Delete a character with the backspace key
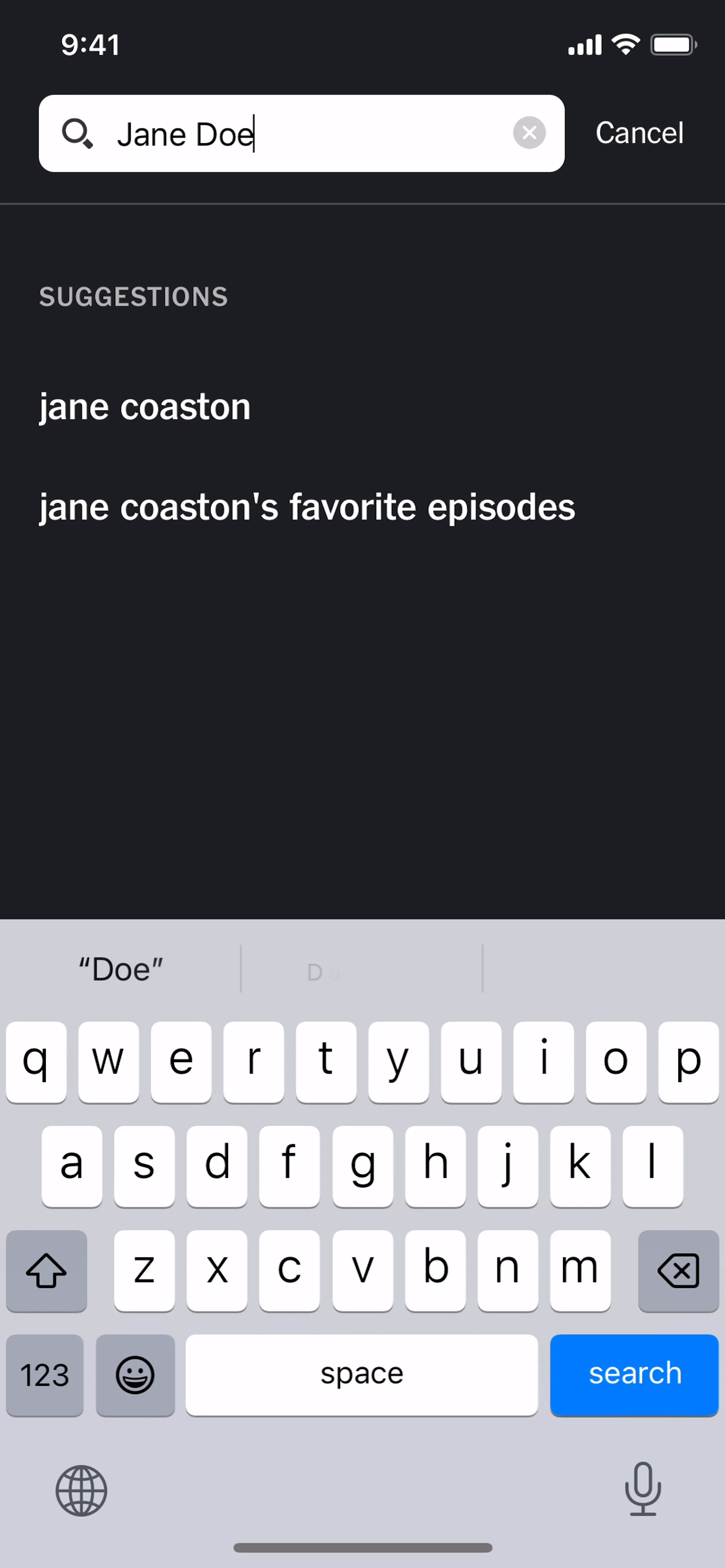Image resolution: width=725 pixels, height=1568 pixels. click(x=678, y=1271)
